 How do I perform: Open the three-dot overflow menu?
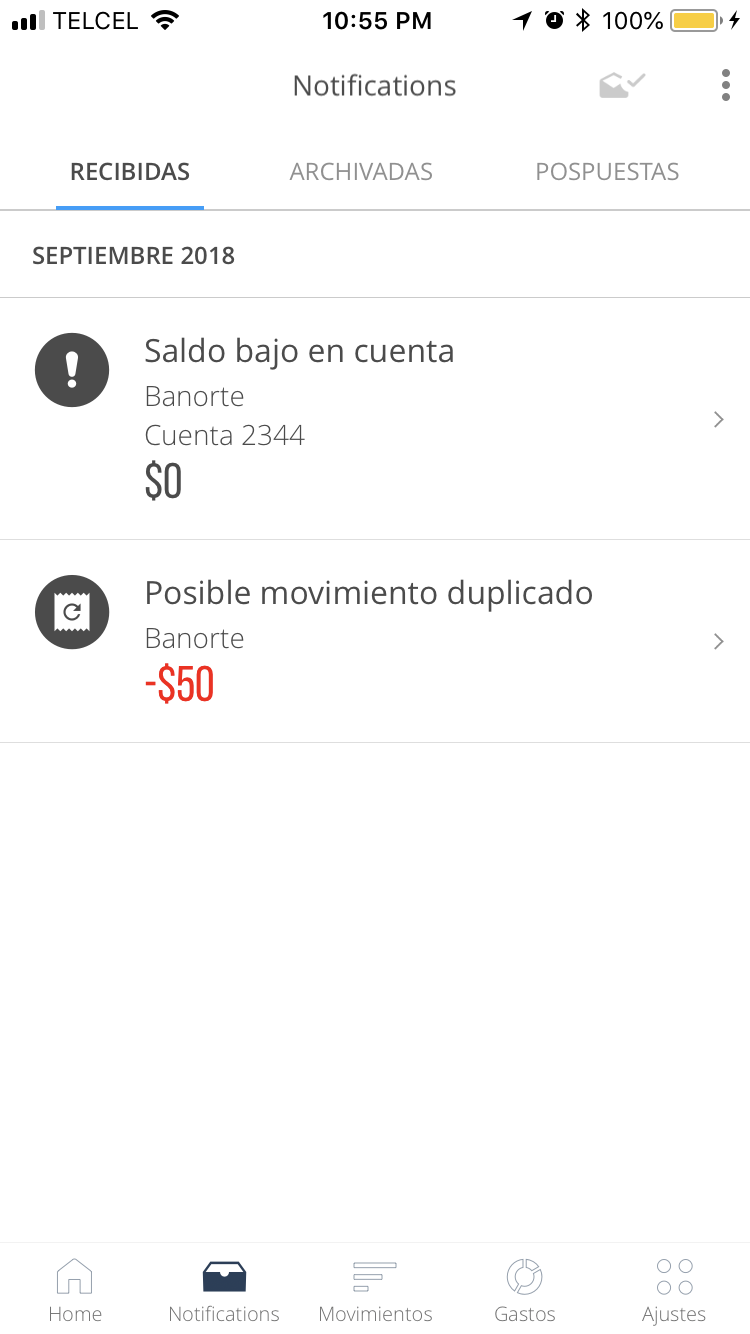click(725, 86)
